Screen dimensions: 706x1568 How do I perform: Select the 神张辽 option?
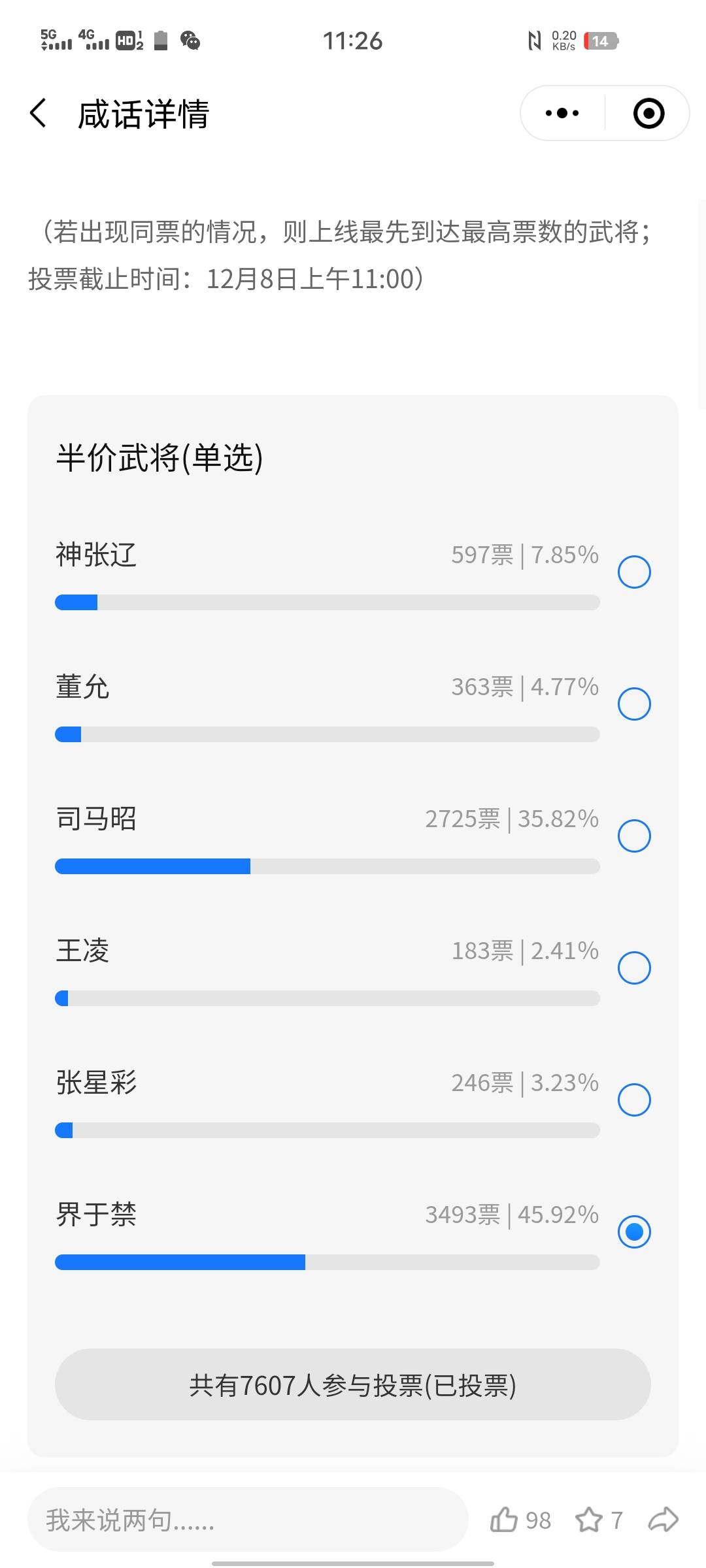point(634,572)
